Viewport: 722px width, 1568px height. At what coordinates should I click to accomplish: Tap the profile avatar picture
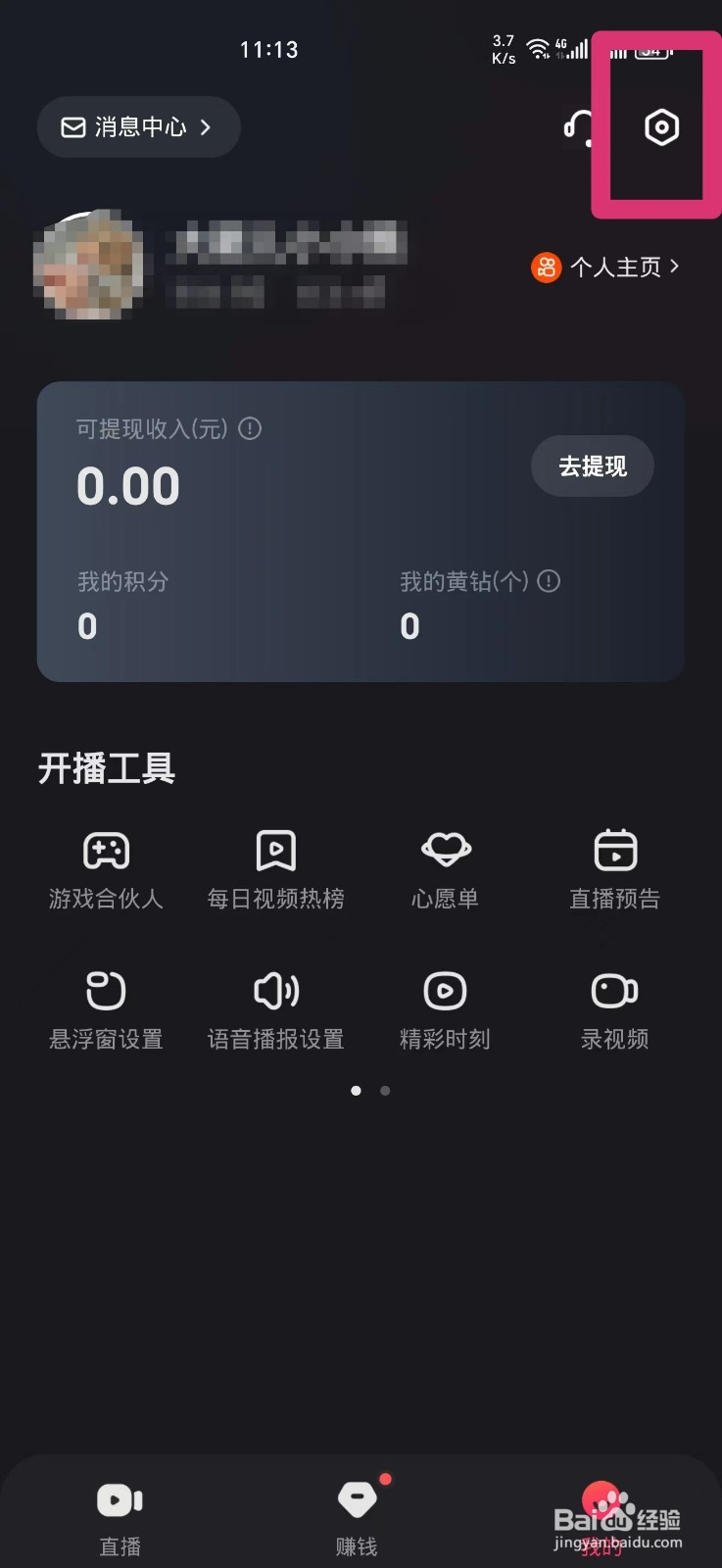(88, 267)
